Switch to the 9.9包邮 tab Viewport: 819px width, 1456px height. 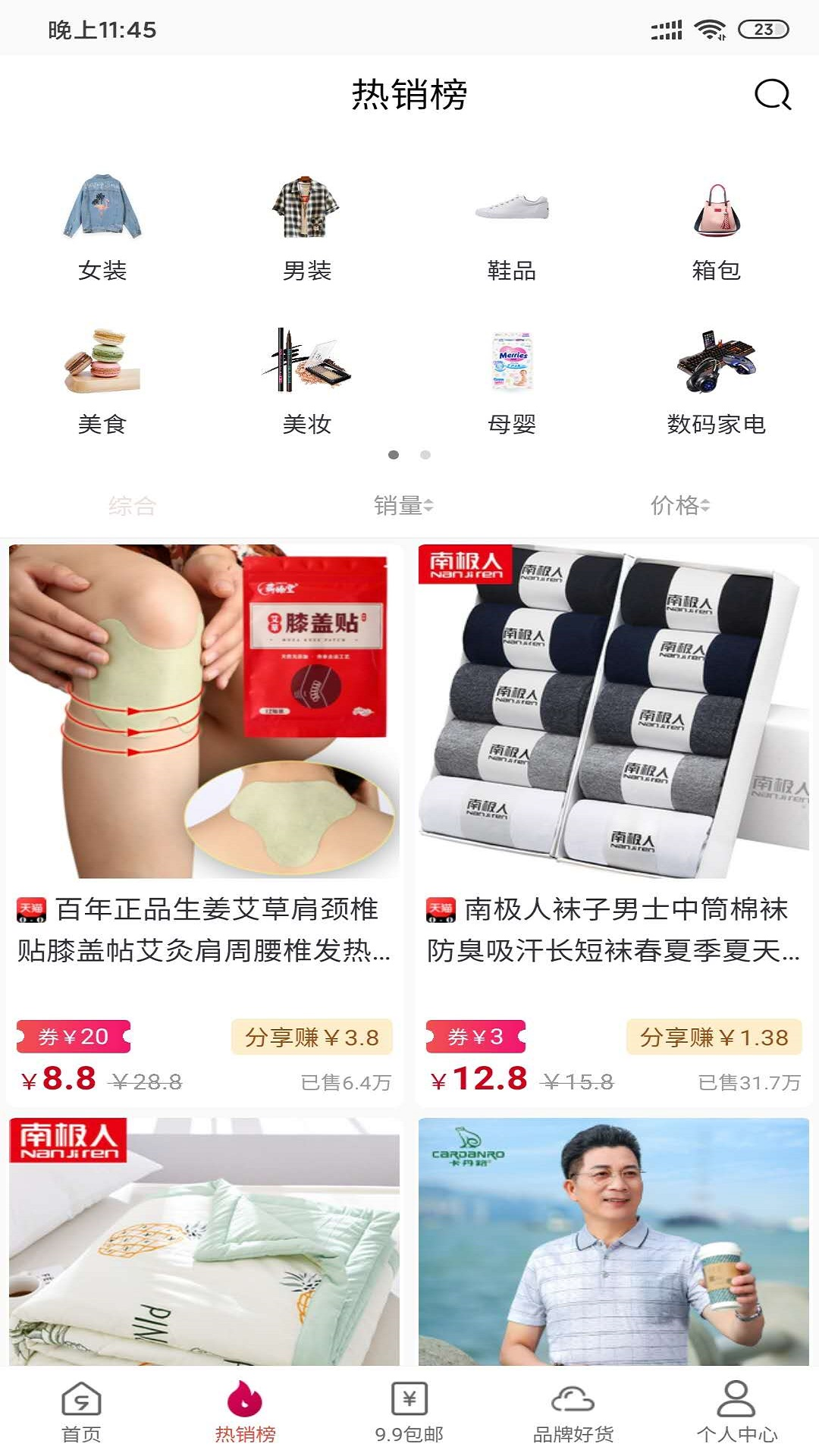(409, 1412)
